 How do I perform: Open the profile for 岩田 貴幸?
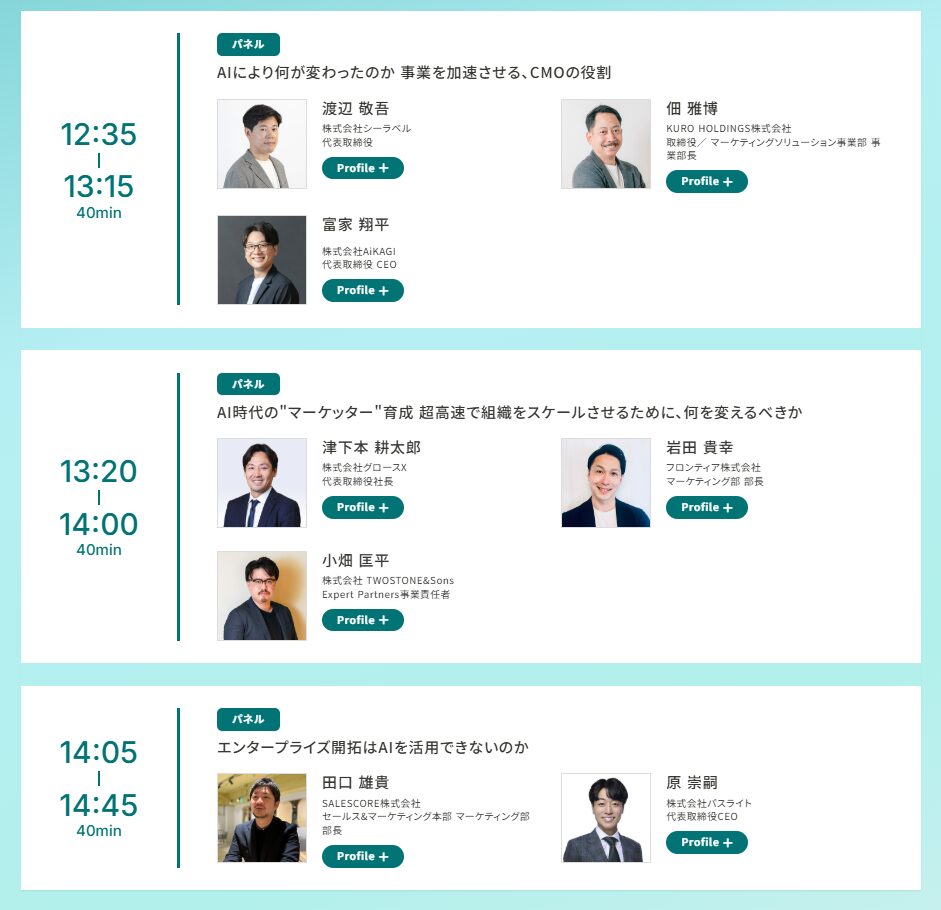click(706, 507)
